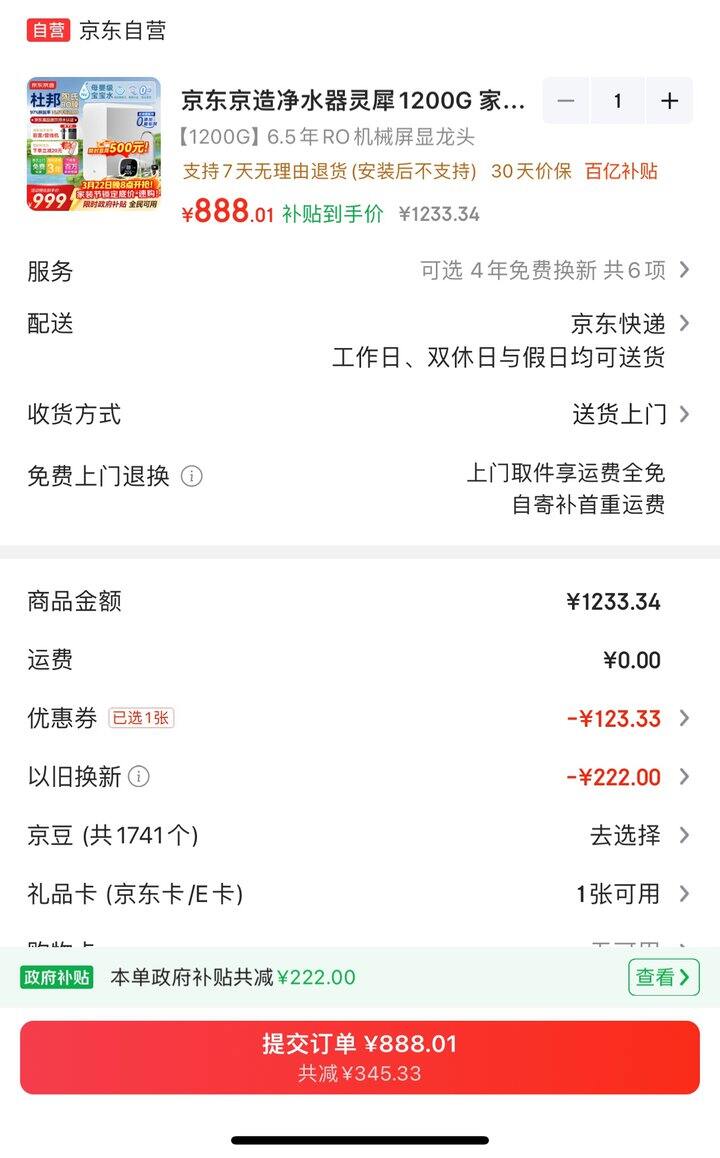
Task: Change 收货方式 送货上门 option
Action: coord(630,414)
